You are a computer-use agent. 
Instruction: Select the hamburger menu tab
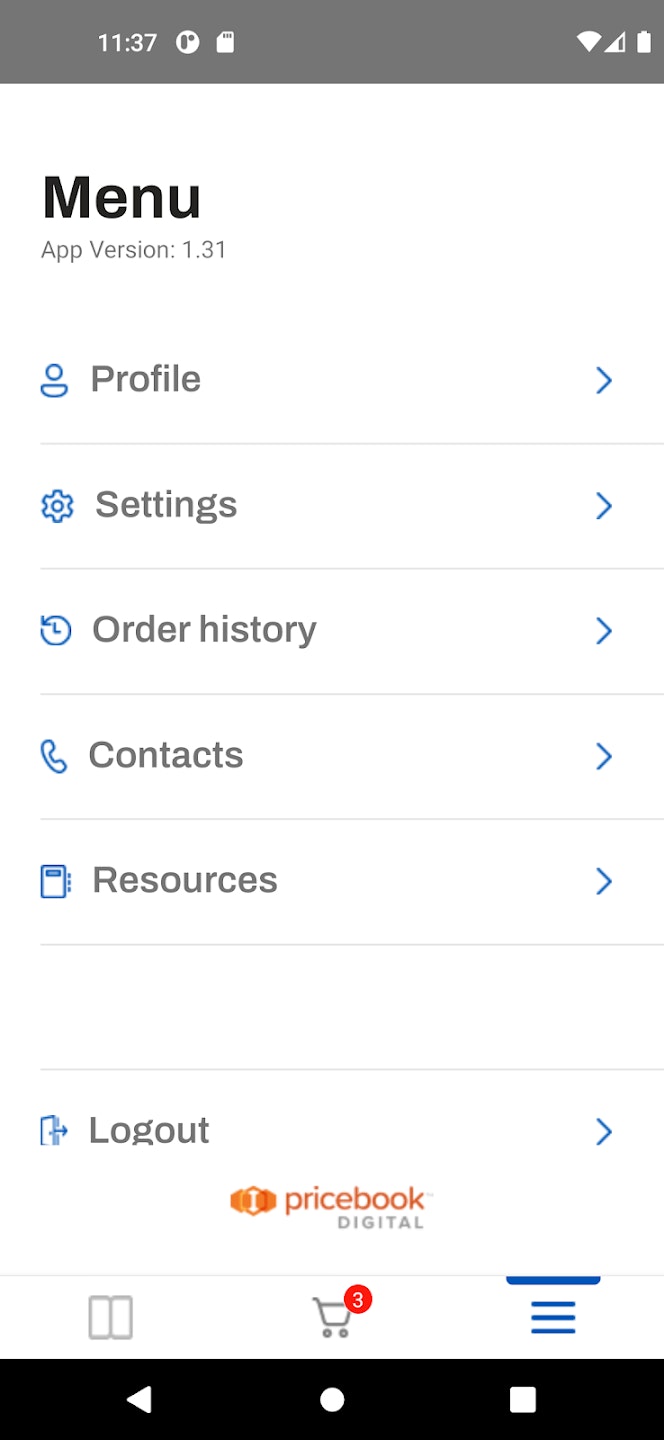553,1316
